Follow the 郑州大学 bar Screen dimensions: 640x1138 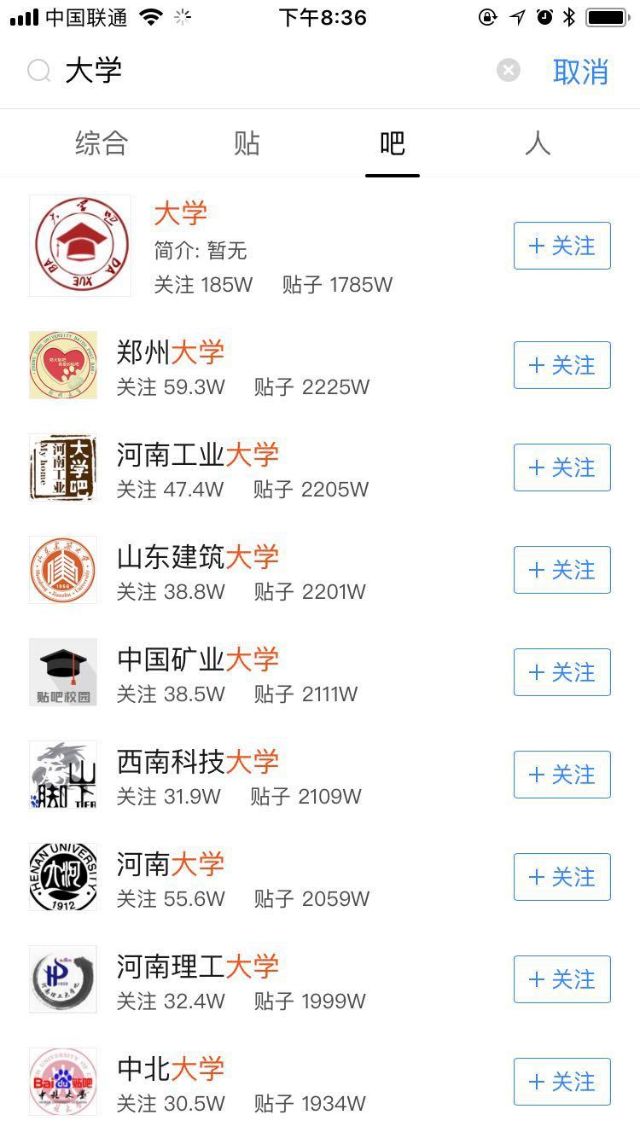562,365
